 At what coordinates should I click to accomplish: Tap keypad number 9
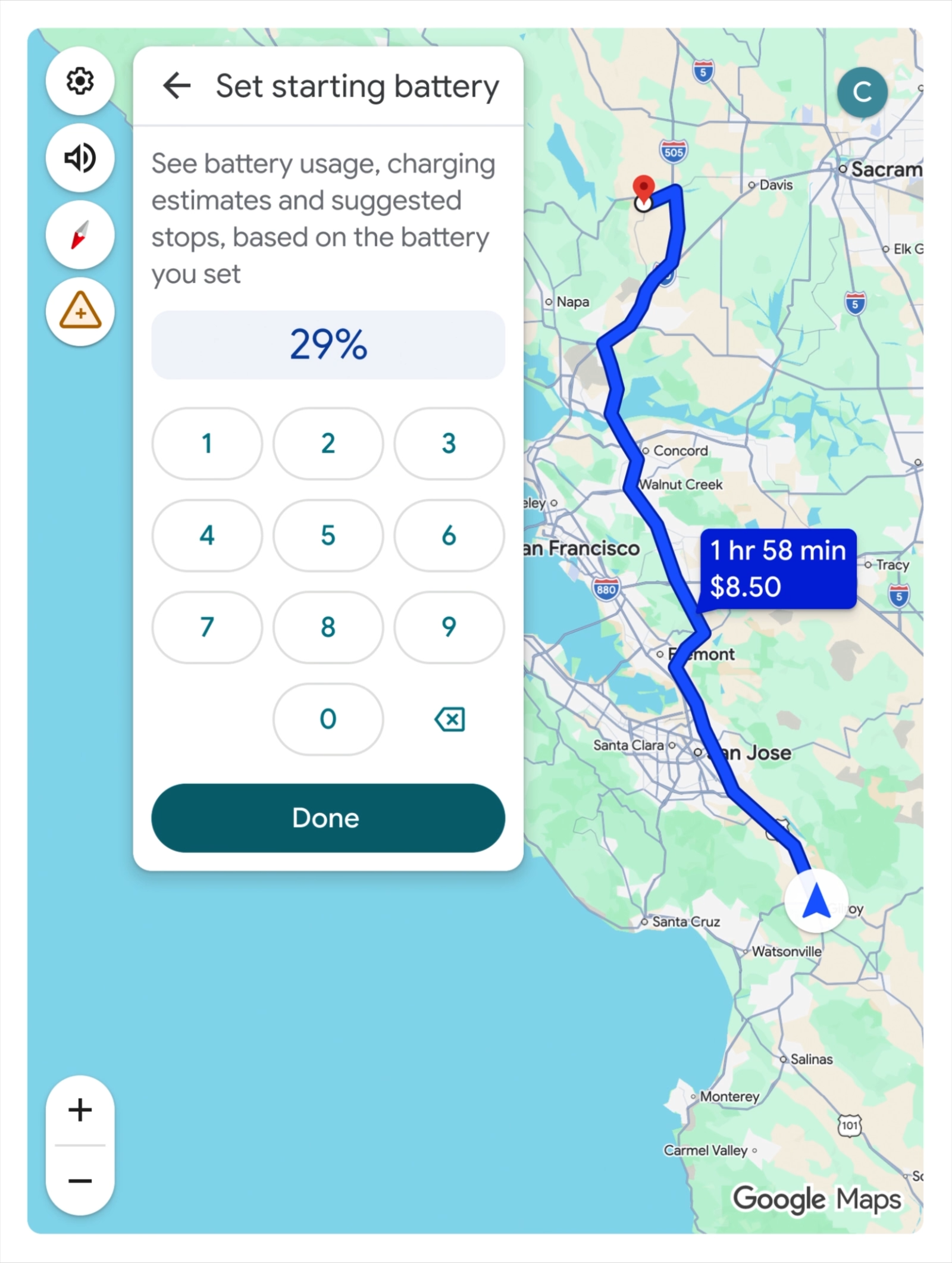point(449,627)
